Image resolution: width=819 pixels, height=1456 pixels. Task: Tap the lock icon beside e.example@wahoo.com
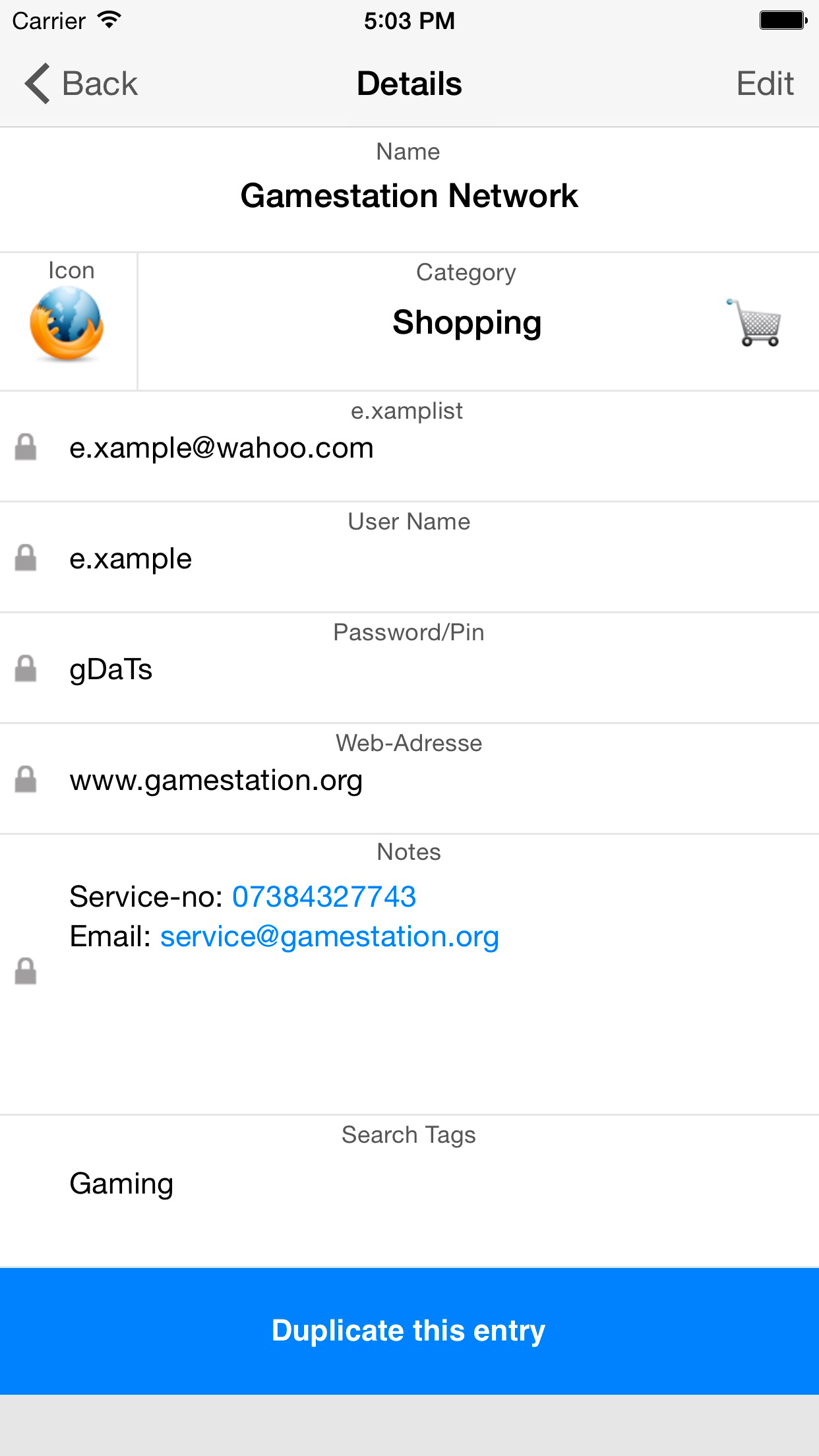[x=26, y=447]
